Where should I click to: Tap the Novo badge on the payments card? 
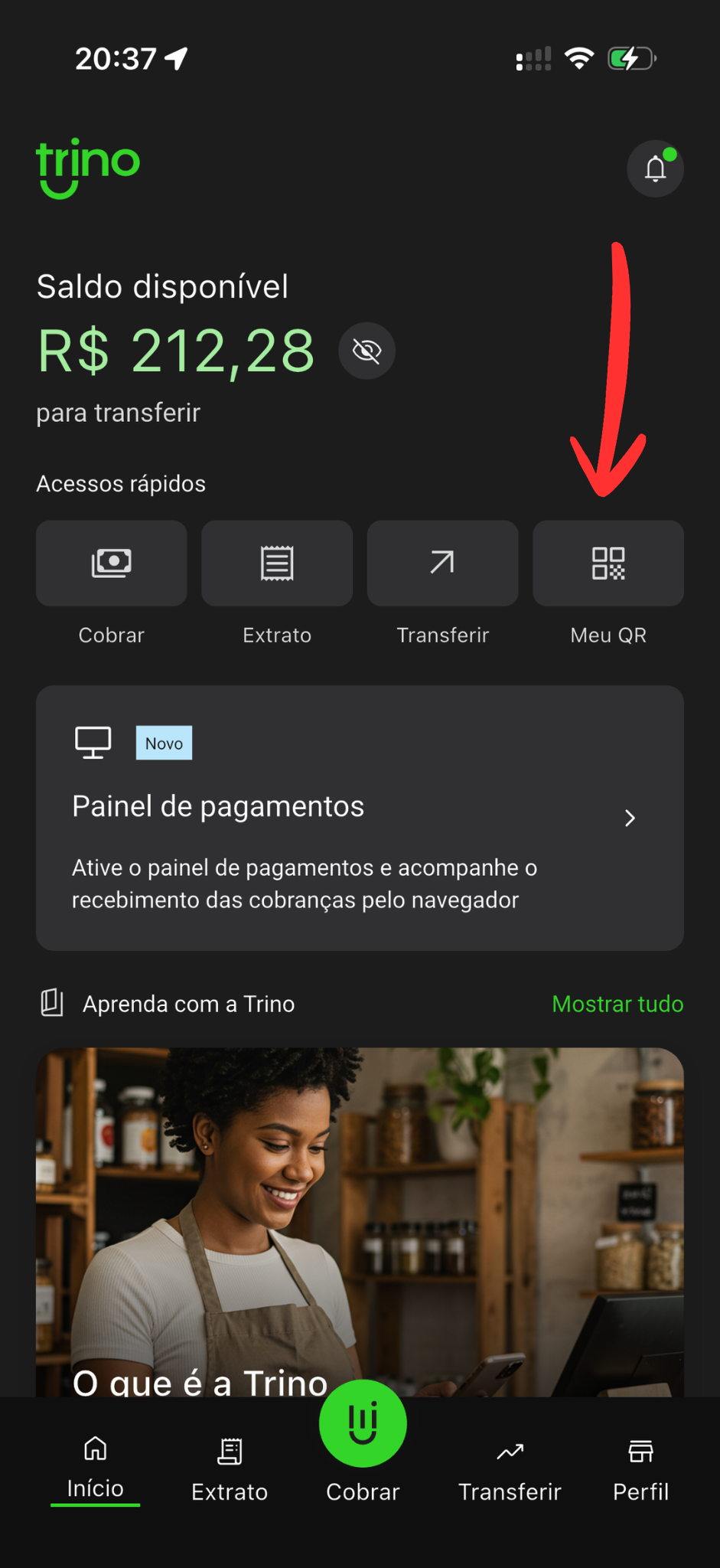pos(163,742)
